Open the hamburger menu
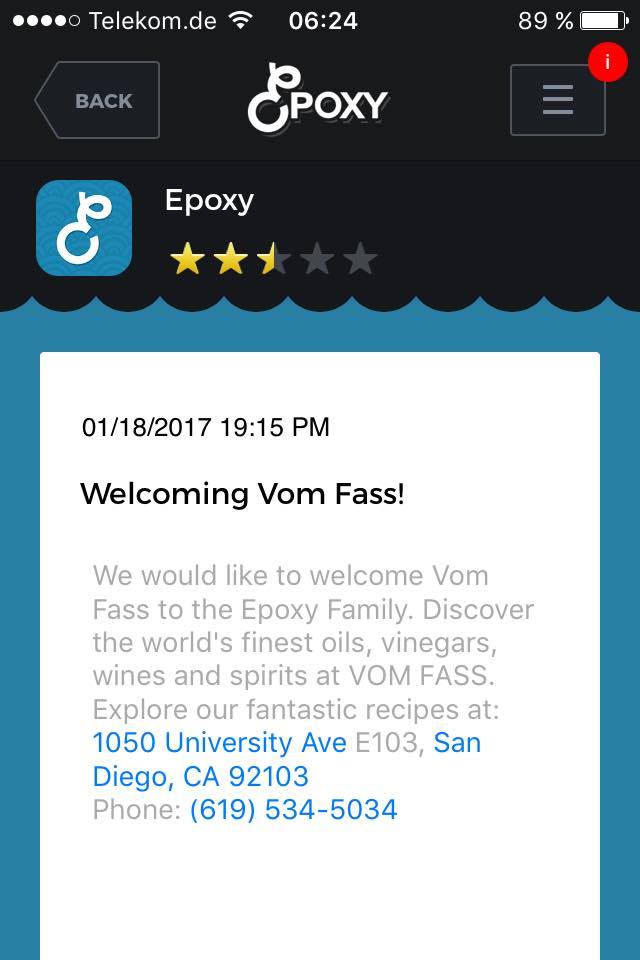The width and height of the screenshot is (640, 960). pos(557,100)
